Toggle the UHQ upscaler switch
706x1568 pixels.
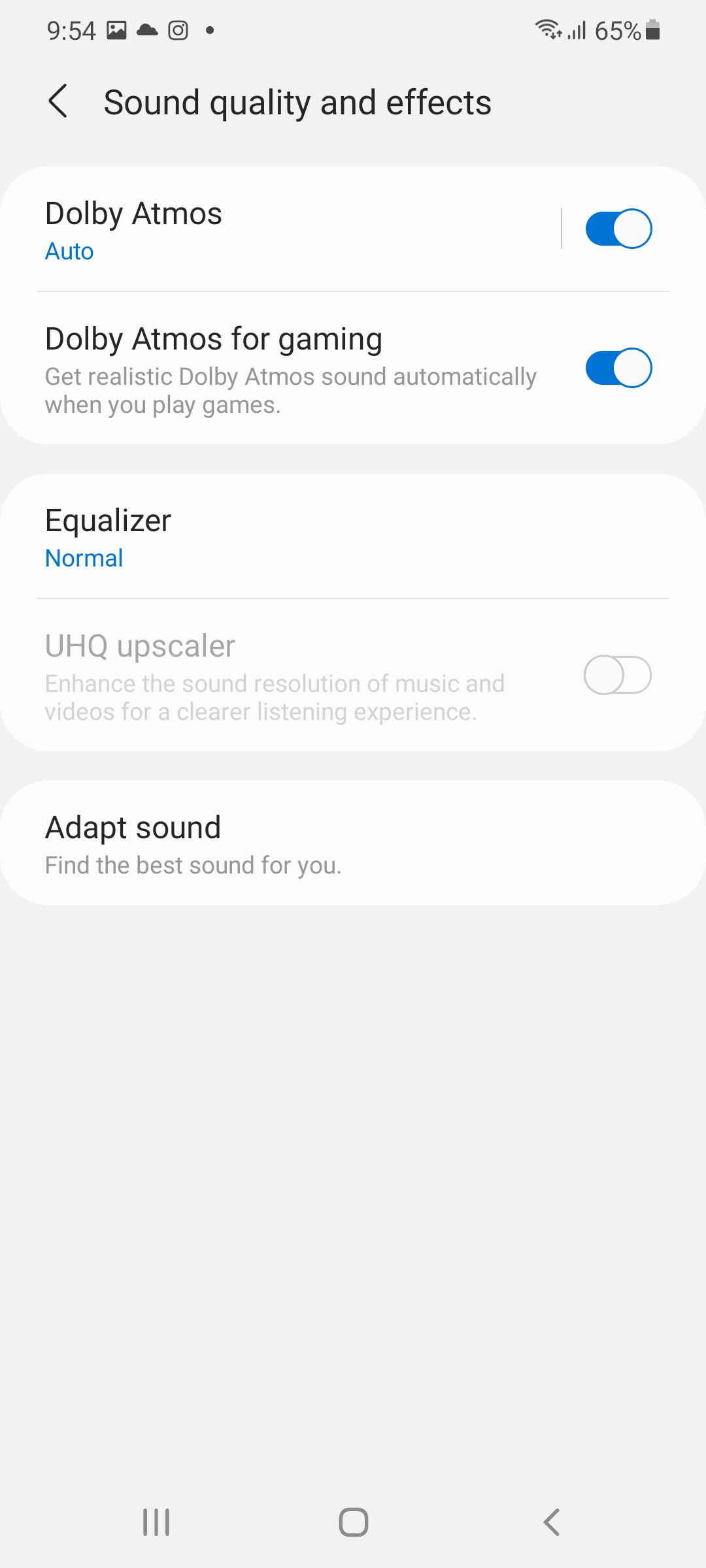click(618, 675)
